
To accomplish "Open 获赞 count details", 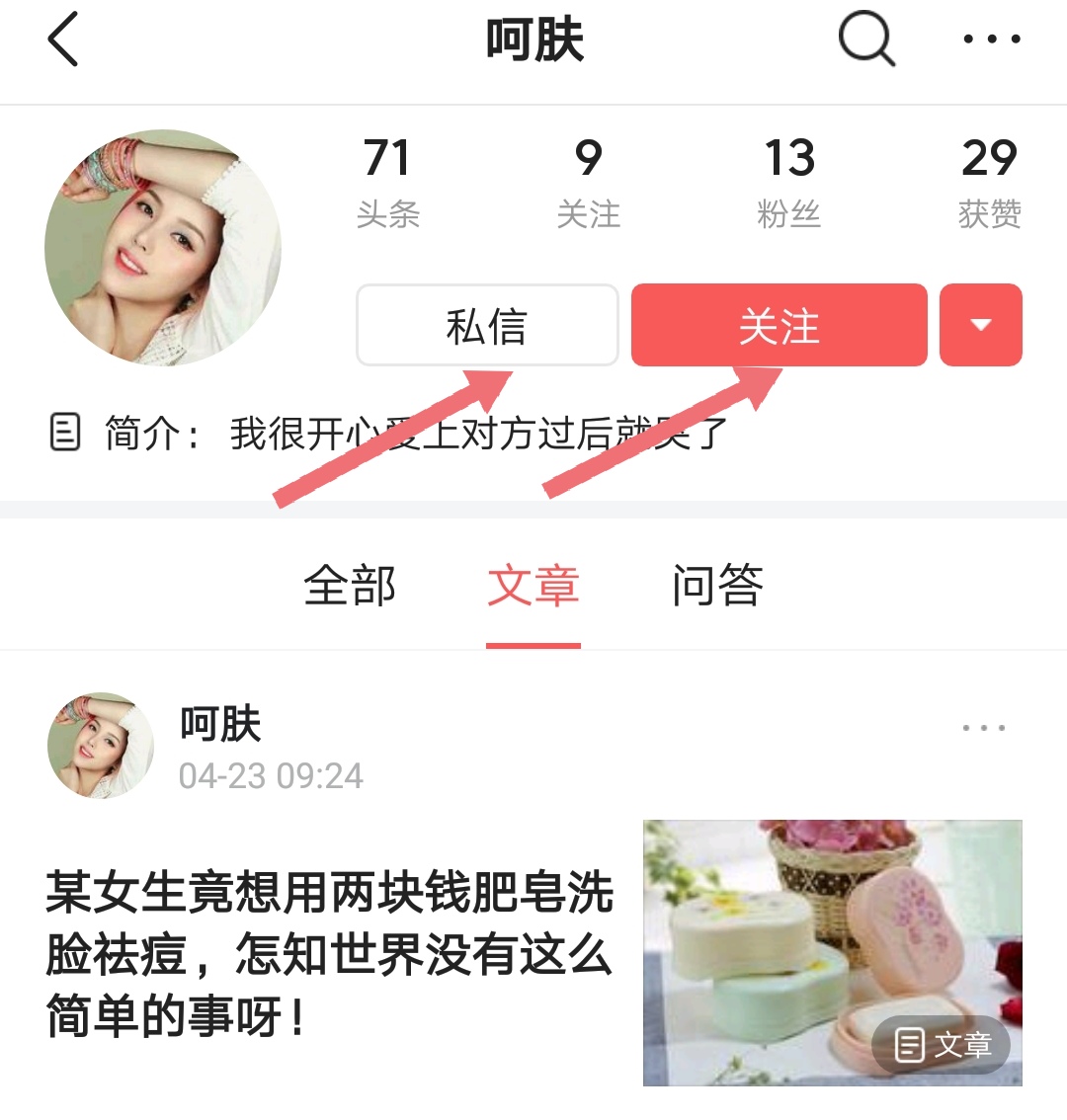I will coord(988,178).
